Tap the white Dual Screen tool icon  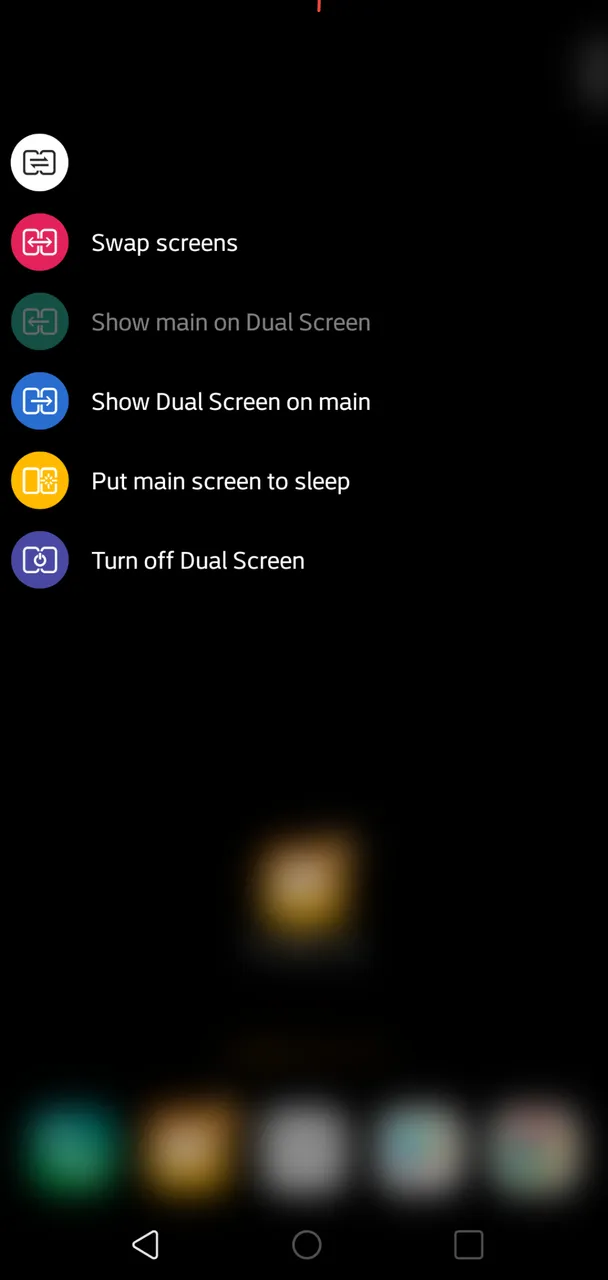click(x=39, y=162)
